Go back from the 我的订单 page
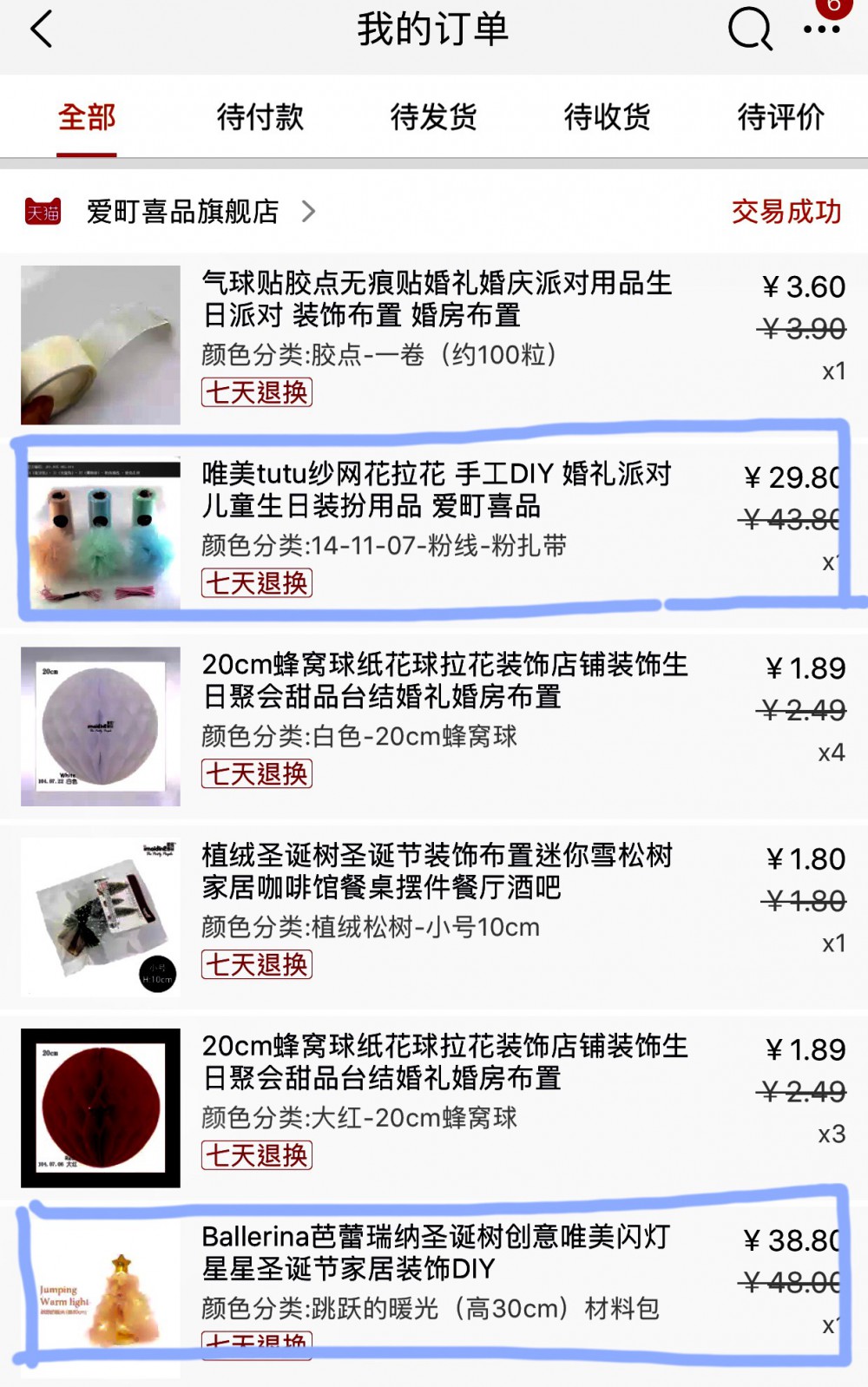Screen dimensions: 868x1387 click(42, 30)
